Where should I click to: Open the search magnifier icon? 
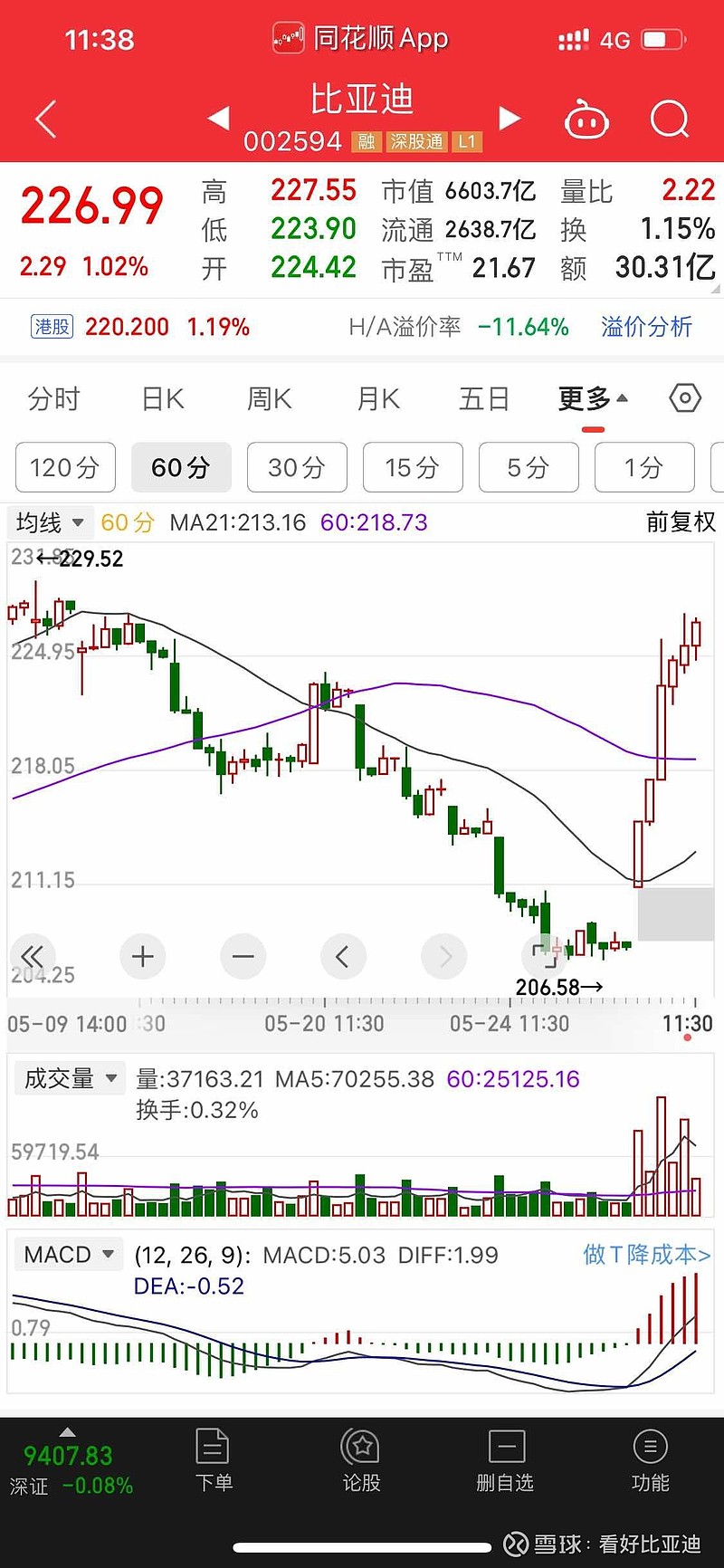point(669,119)
